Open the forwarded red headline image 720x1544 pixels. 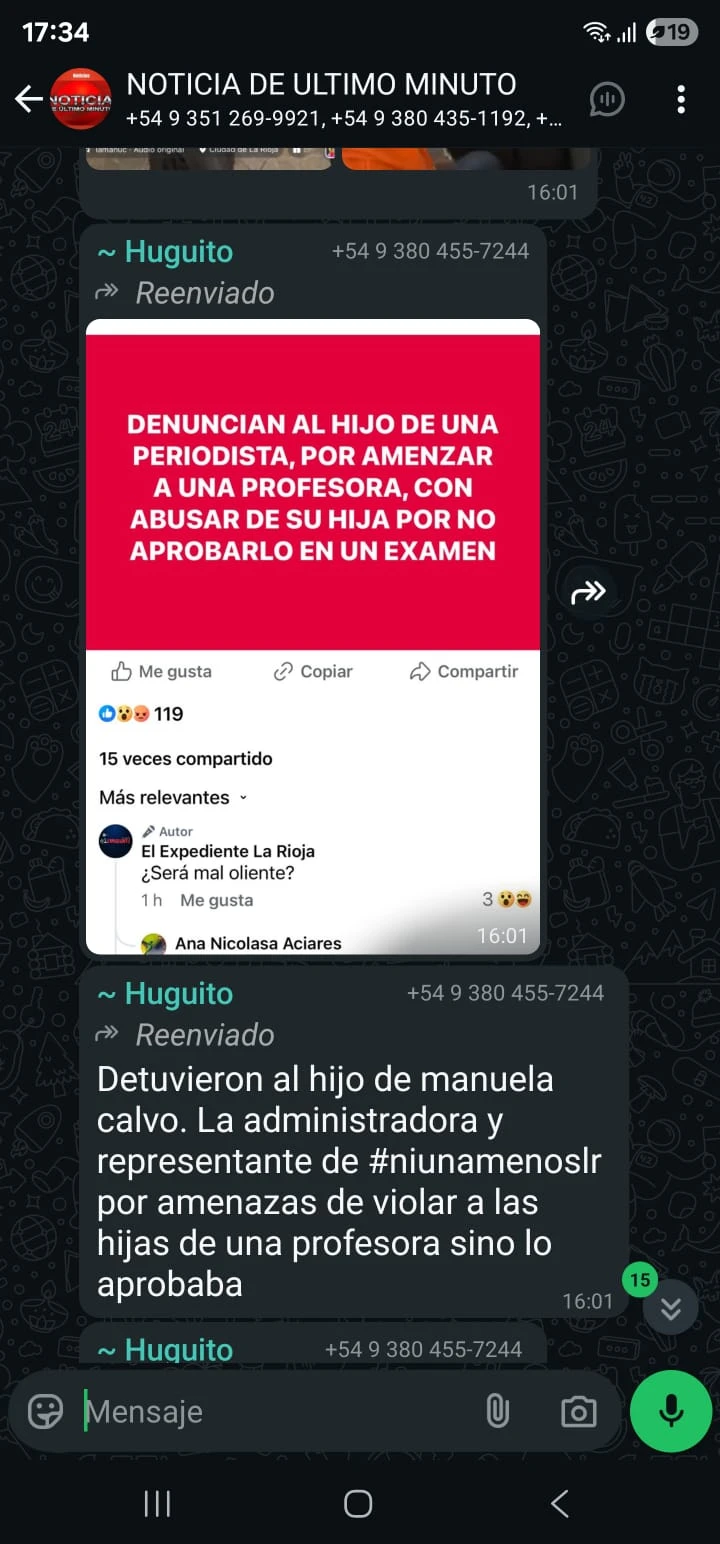312,490
